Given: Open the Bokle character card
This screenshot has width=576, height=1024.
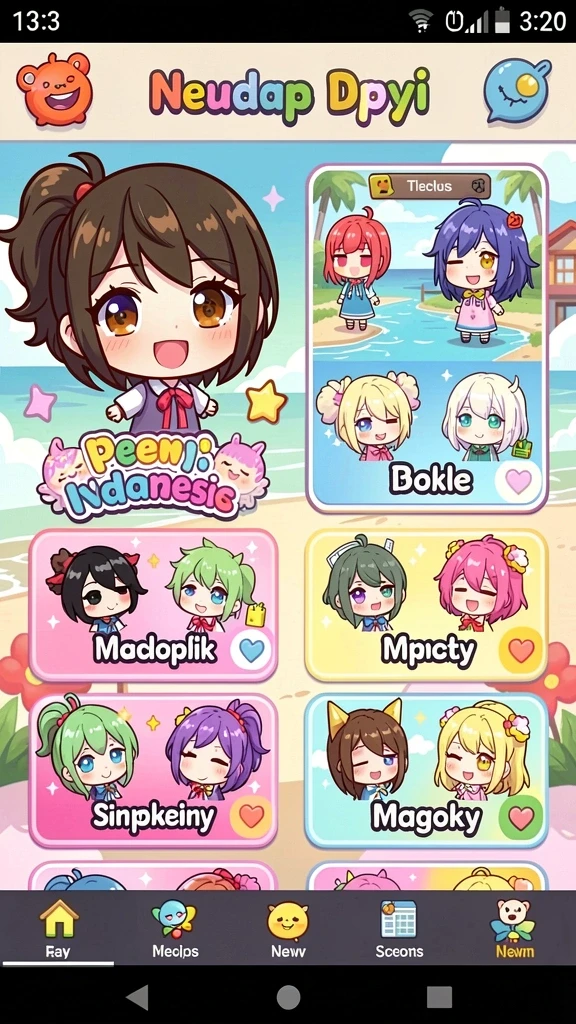Looking at the screenshot, I should tap(427, 338).
